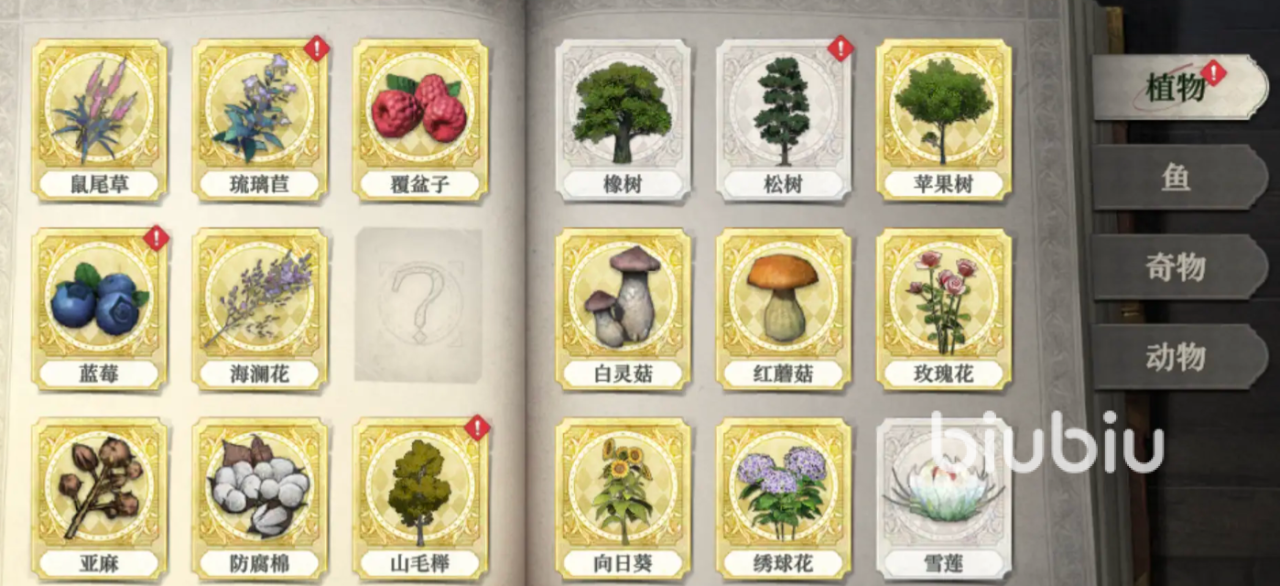Open the 亚麻 entry
The width and height of the screenshot is (1280, 586).
(x=99, y=496)
